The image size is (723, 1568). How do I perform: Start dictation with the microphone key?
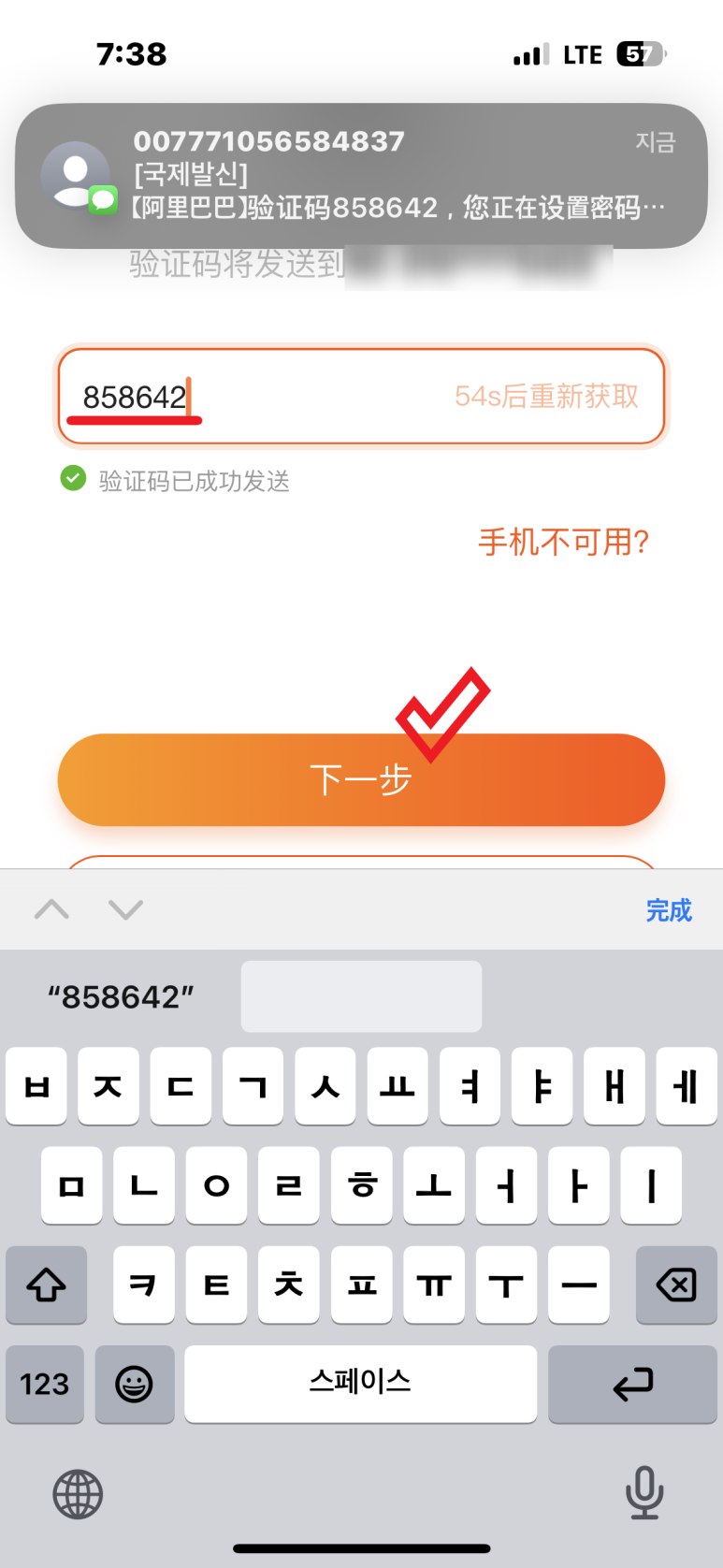[644, 1492]
